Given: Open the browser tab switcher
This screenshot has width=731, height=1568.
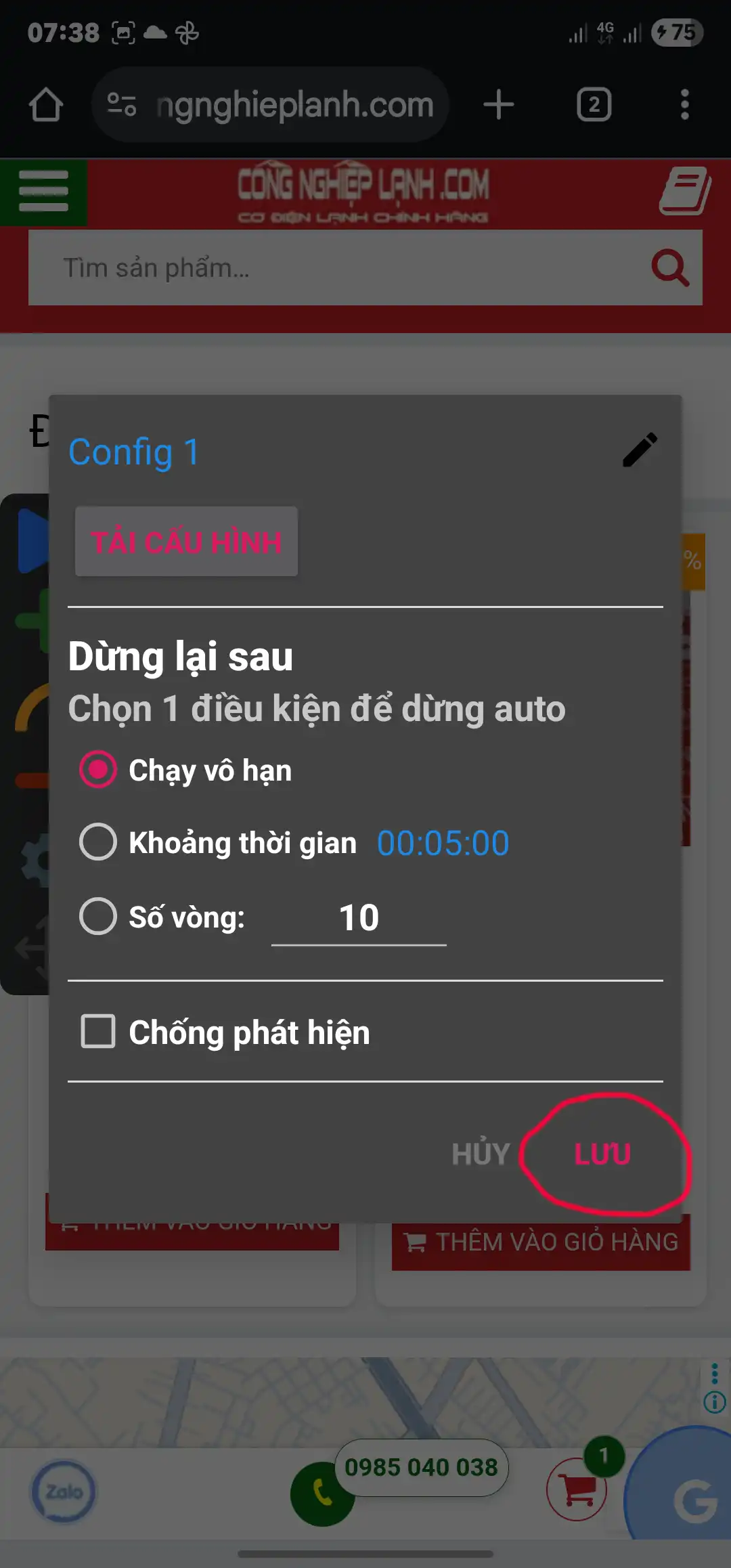Looking at the screenshot, I should [594, 105].
